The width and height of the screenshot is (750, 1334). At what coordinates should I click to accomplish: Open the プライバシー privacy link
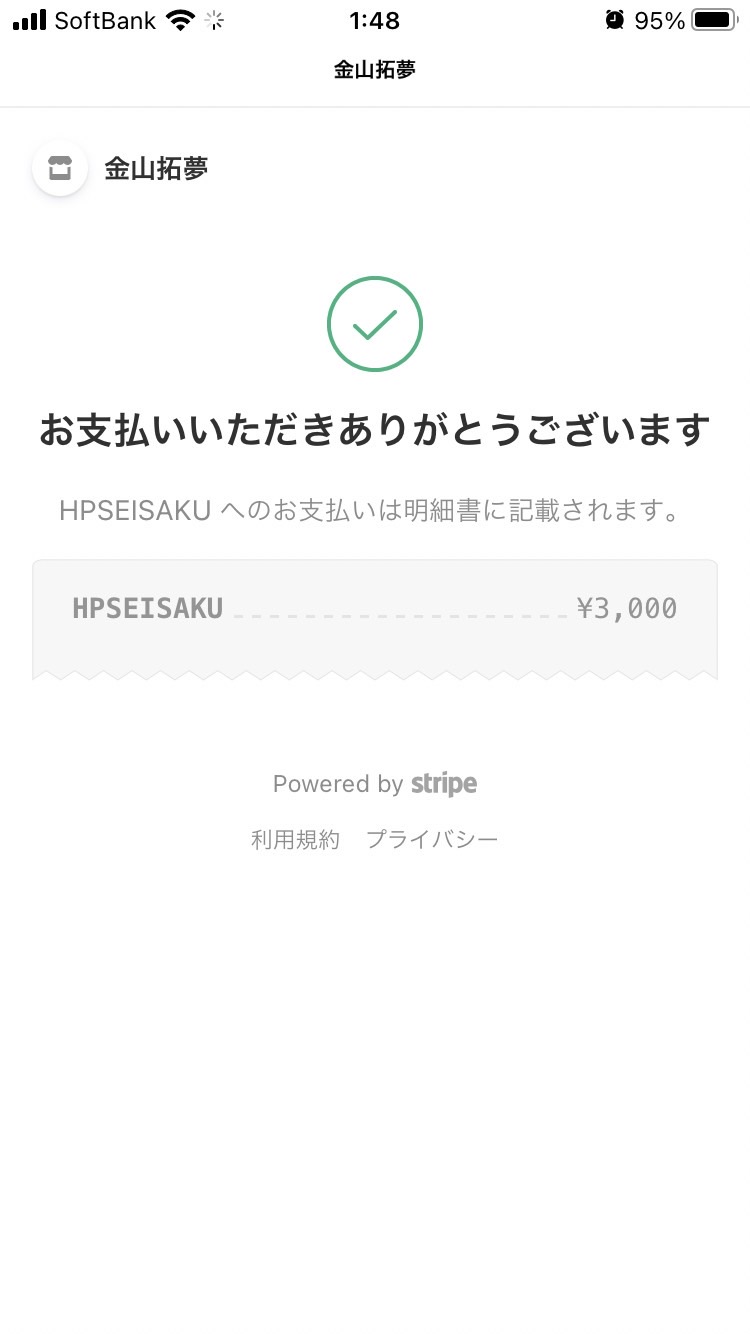(432, 840)
